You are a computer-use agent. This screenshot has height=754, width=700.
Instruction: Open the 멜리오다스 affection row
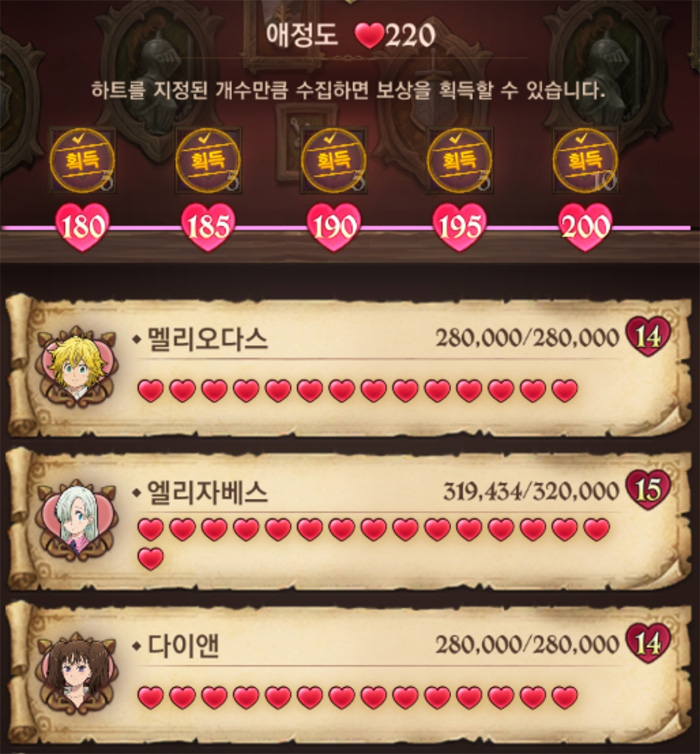[350, 360]
